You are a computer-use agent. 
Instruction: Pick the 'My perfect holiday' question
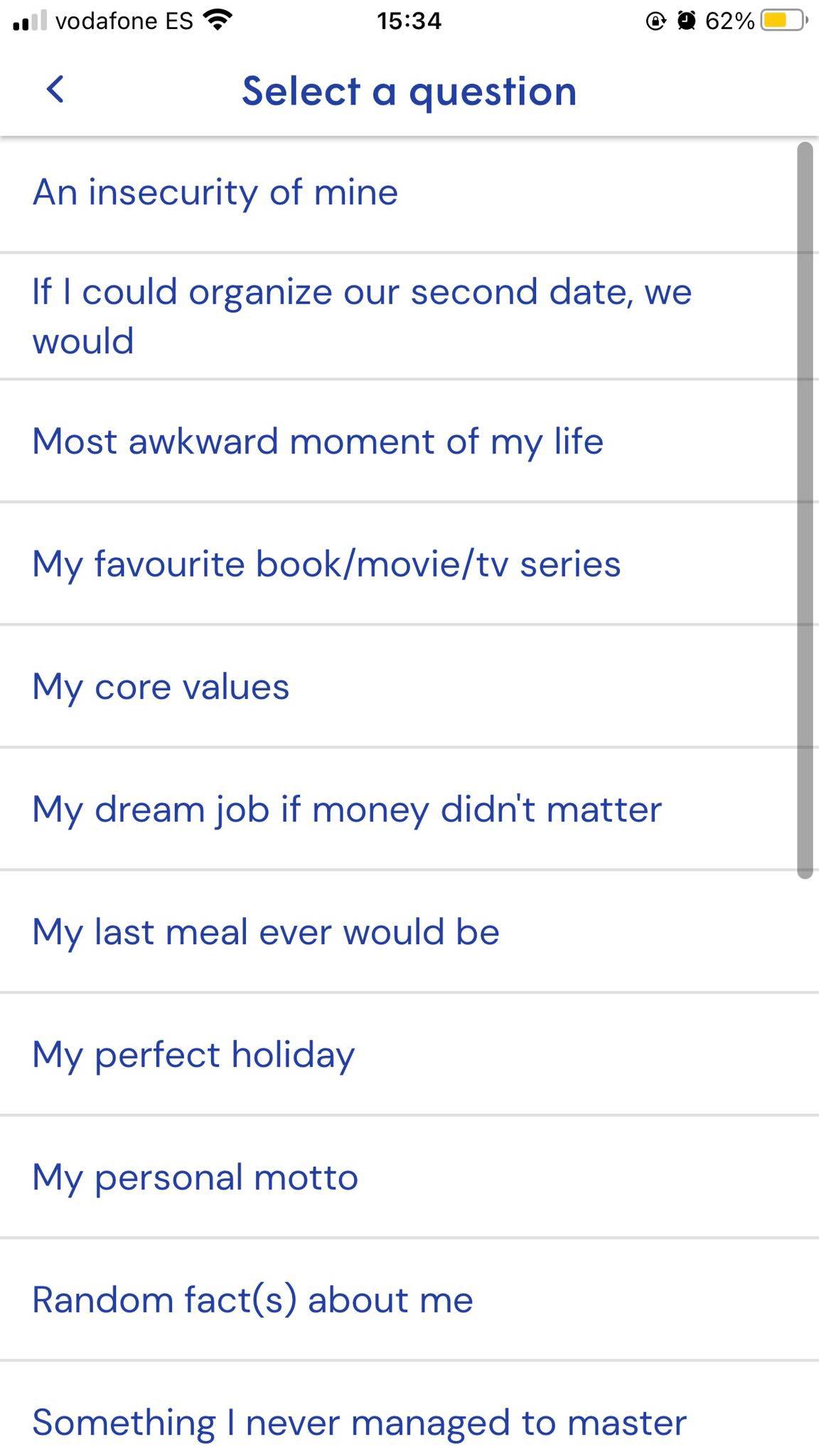pyautogui.click(x=409, y=1054)
